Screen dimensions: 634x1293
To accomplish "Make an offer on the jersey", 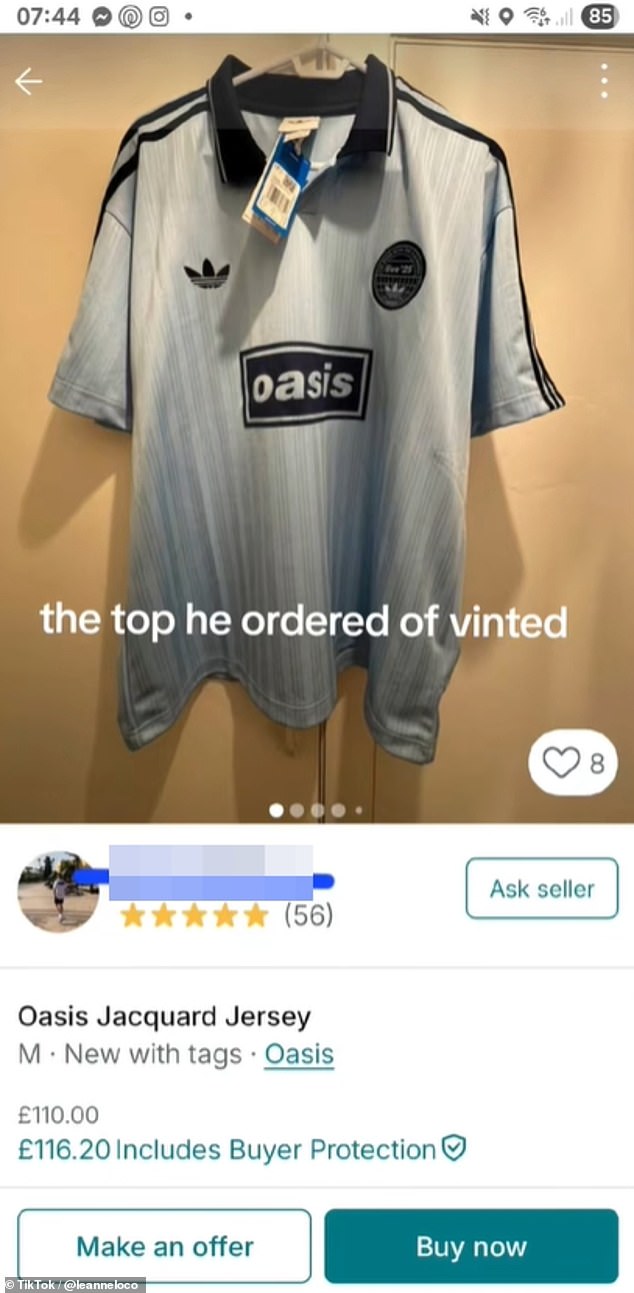I will pos(165,1246).
